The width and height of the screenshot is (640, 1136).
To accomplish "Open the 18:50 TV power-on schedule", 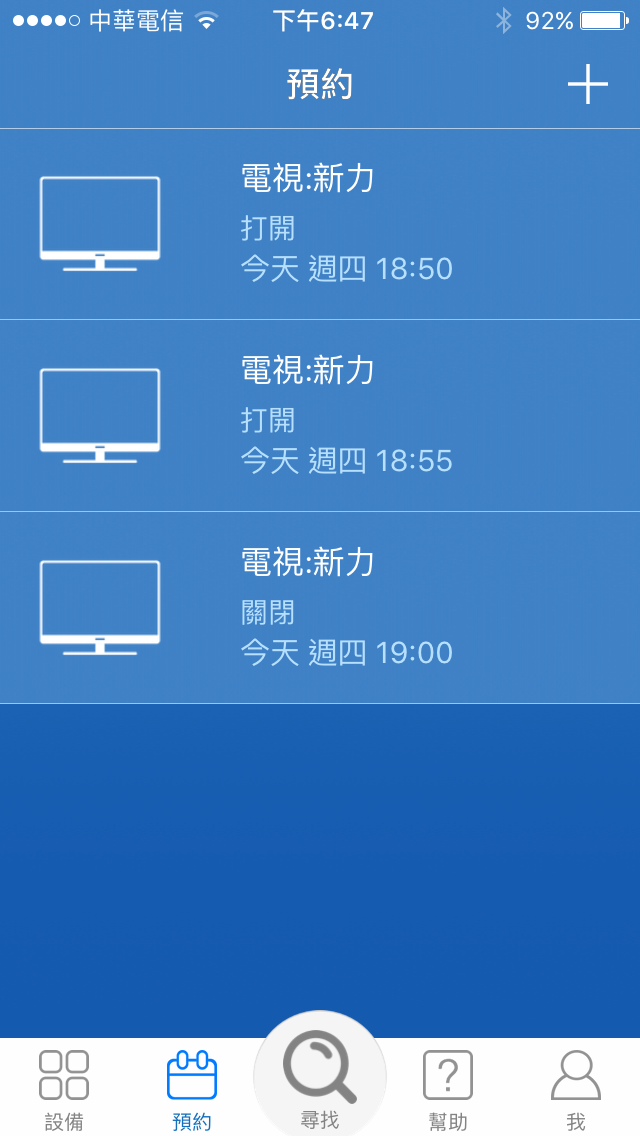I will pos(320,224).
